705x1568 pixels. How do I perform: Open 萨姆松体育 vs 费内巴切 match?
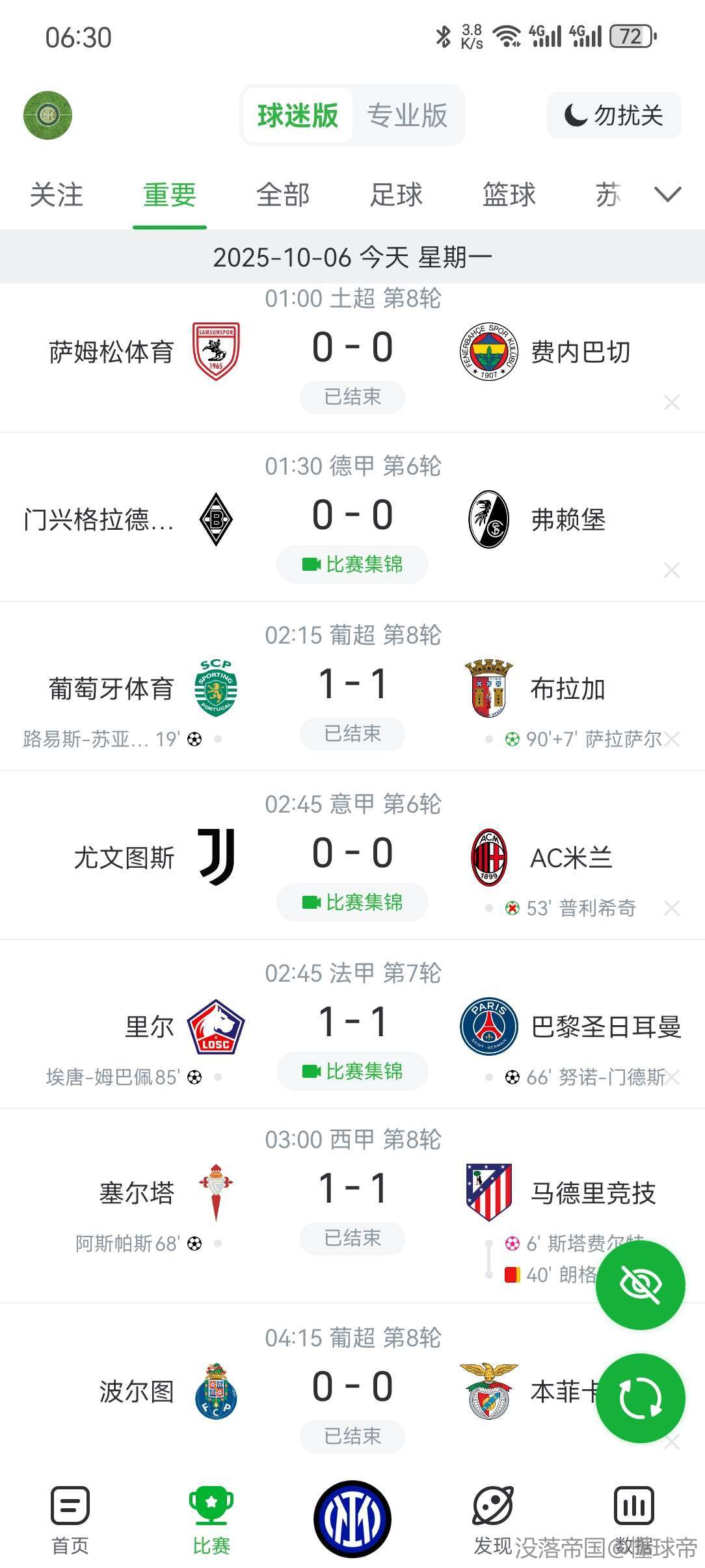click(x=352, y=348)
